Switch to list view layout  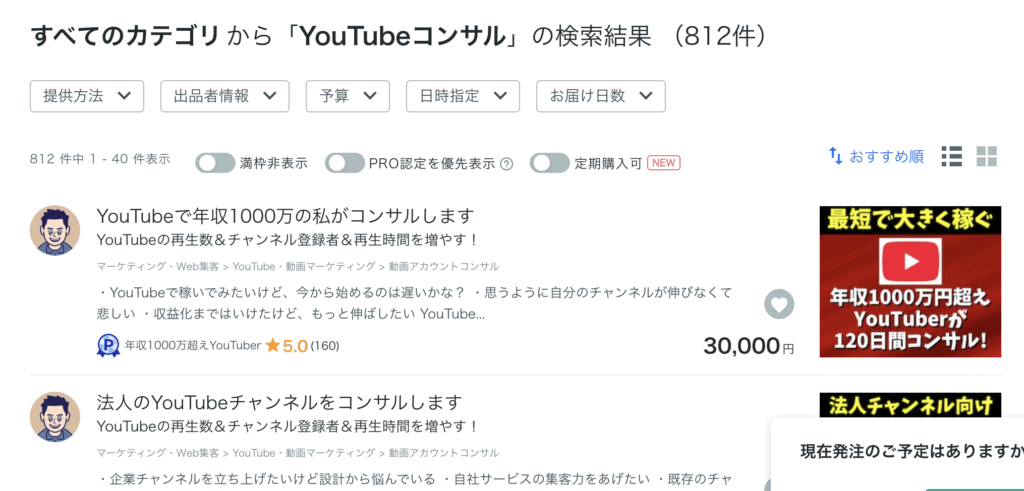[952, 156]
